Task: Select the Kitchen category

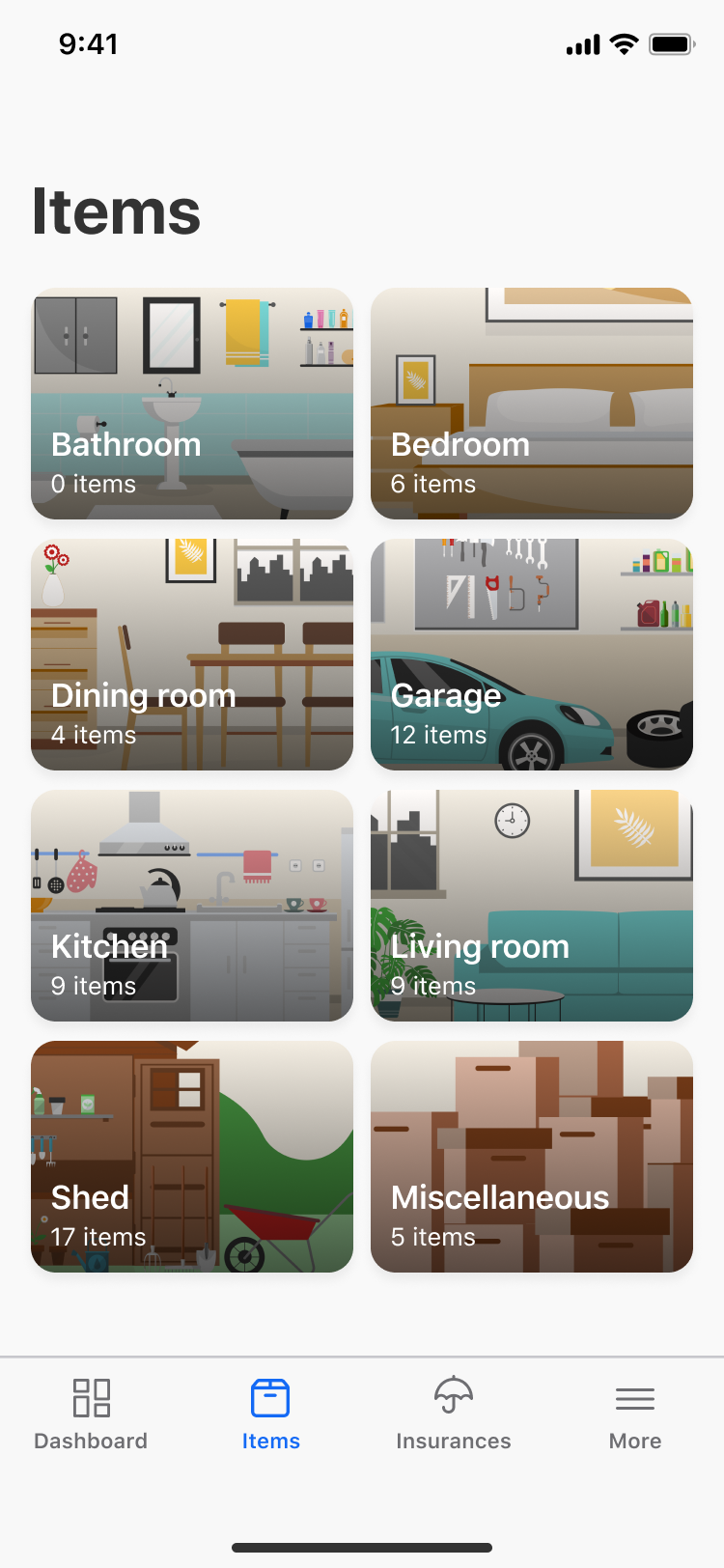Action: [192, 906]
